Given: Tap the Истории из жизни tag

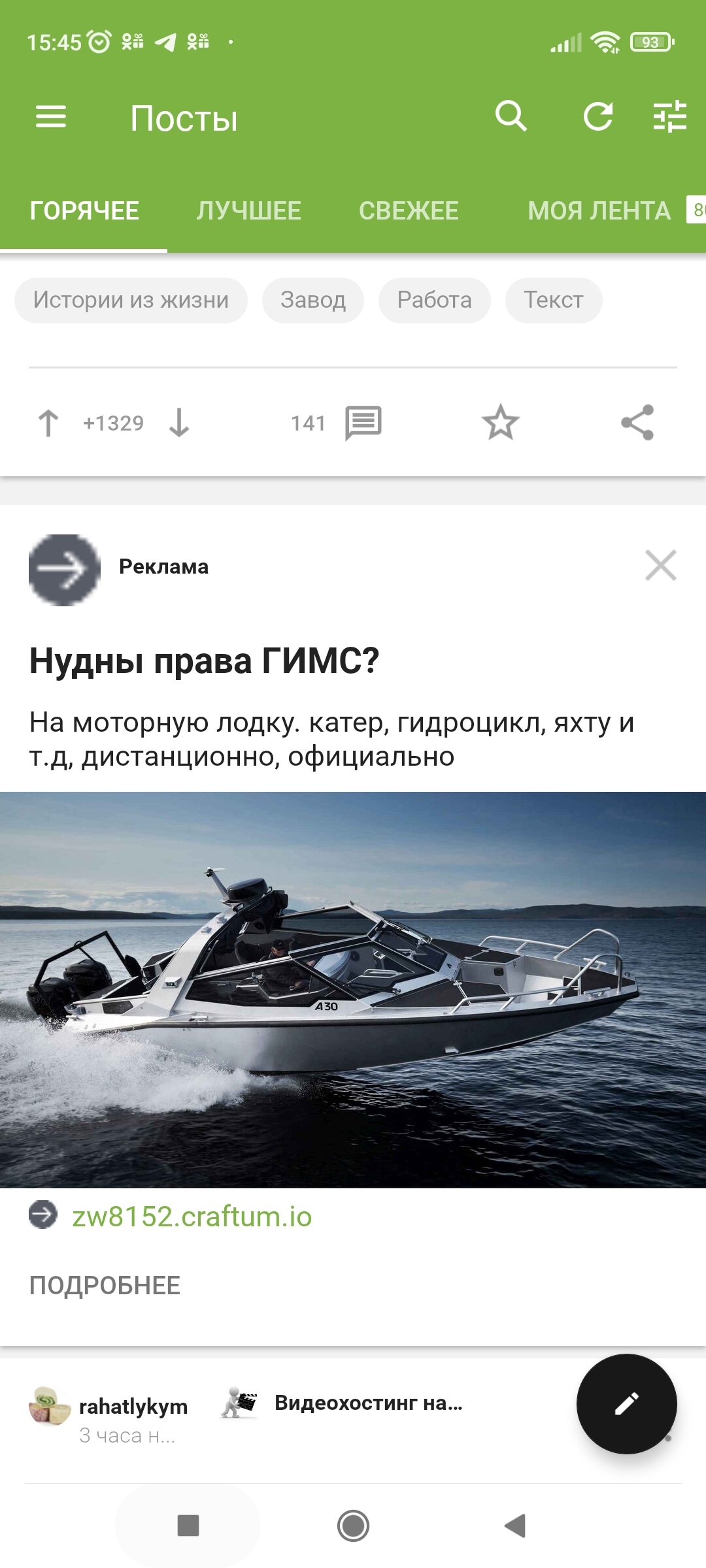Looking at the screenshot, I should (x=131, y=300).
